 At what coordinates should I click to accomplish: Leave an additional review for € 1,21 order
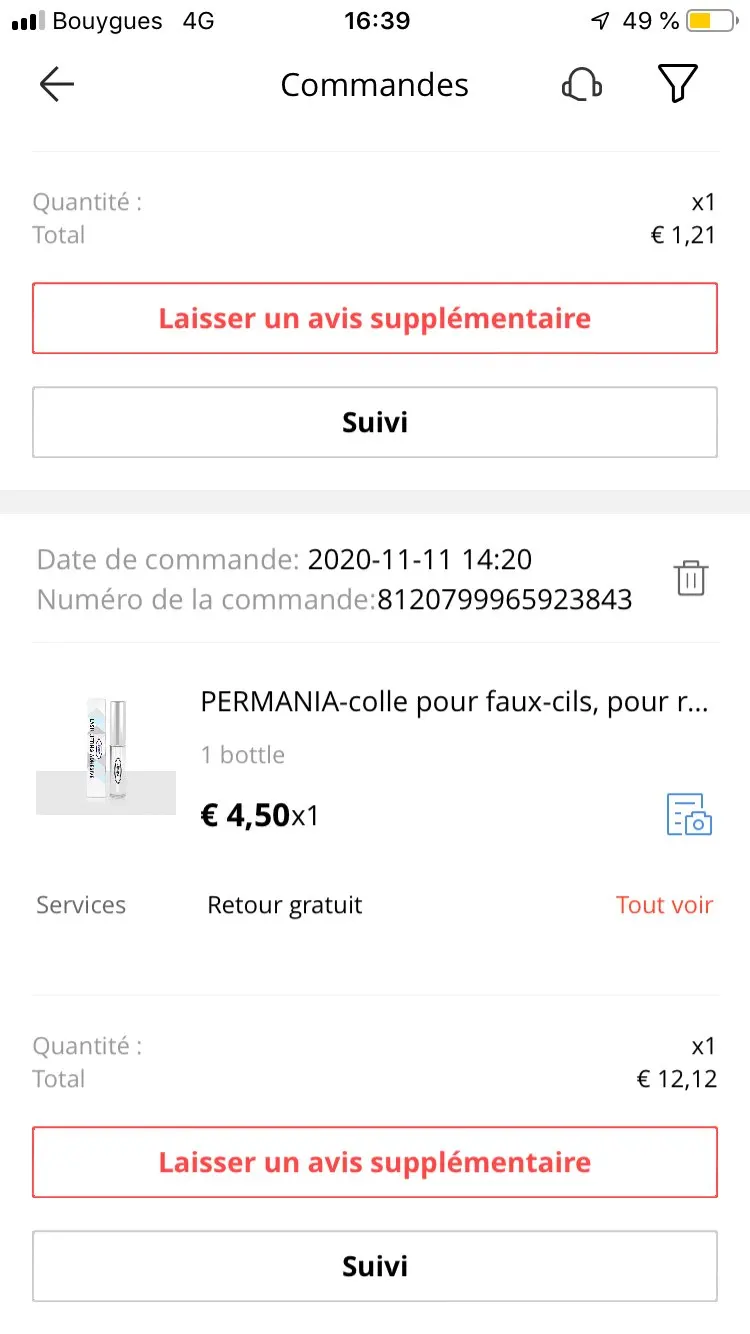pyautogui.click(x=375, y=318)
